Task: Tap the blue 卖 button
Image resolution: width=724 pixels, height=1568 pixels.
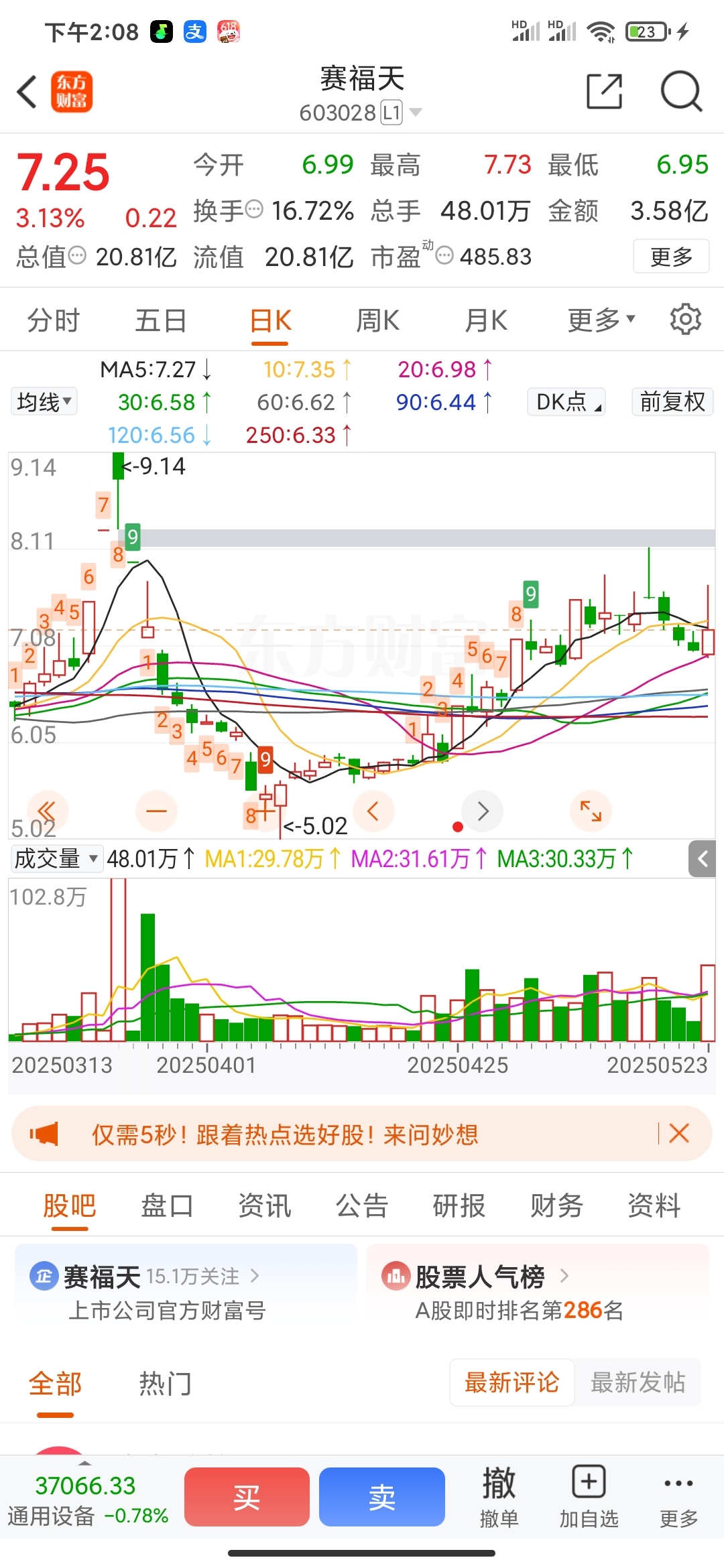Action: [x=382, y=1496]
